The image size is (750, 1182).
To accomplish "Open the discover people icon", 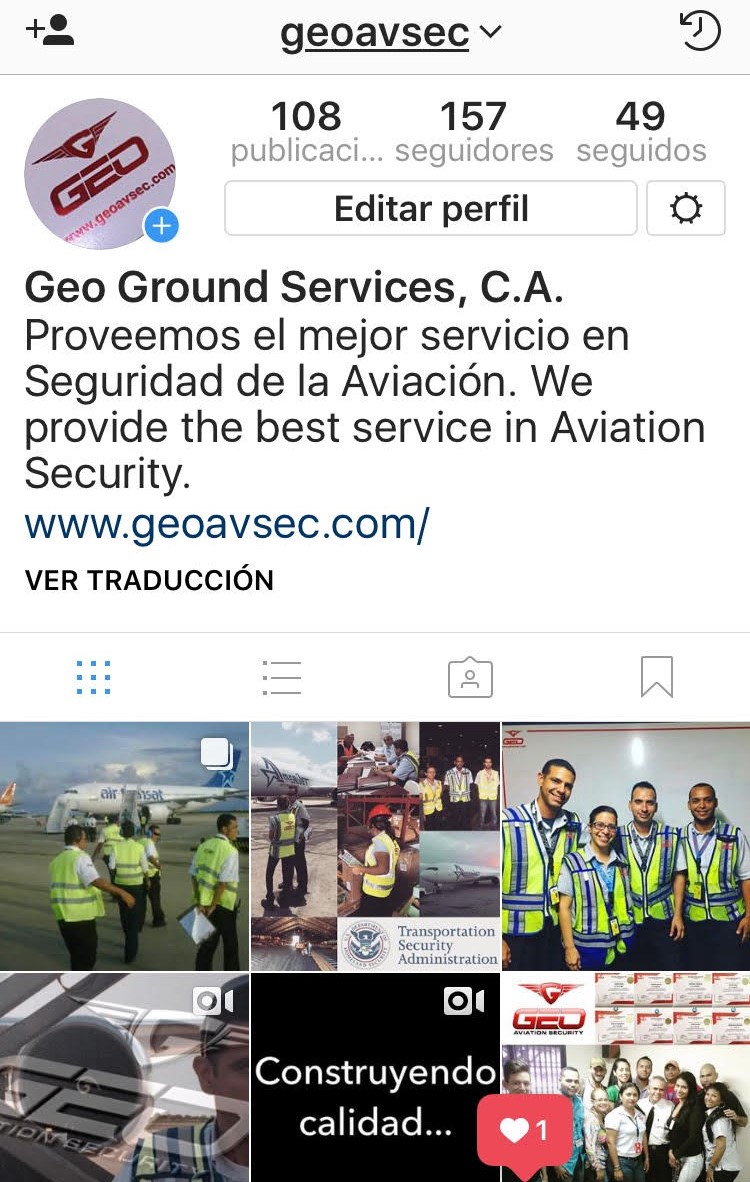I will pyautogui.click(x=50, y=31).
